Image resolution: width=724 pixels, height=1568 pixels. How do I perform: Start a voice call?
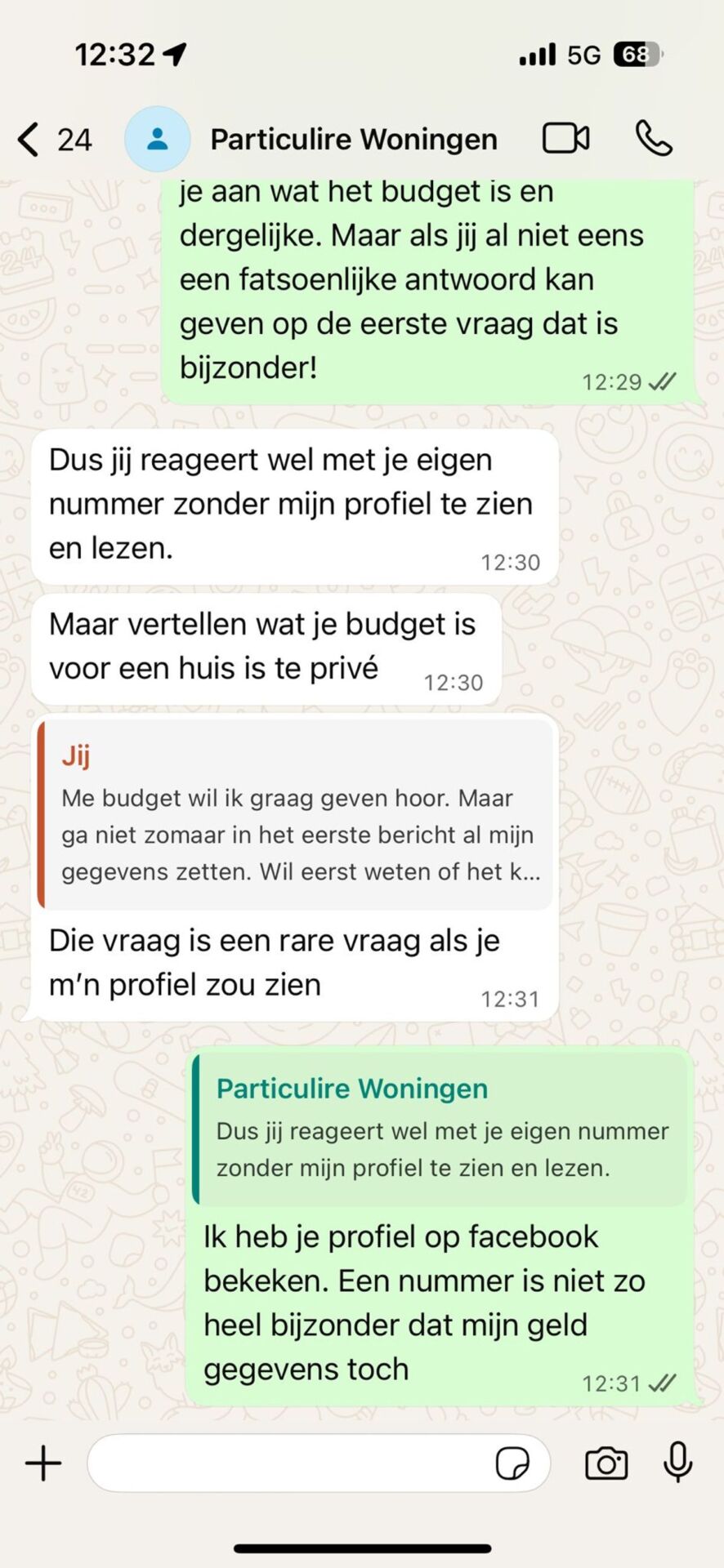pyautogui.click(x=654, y=139)
